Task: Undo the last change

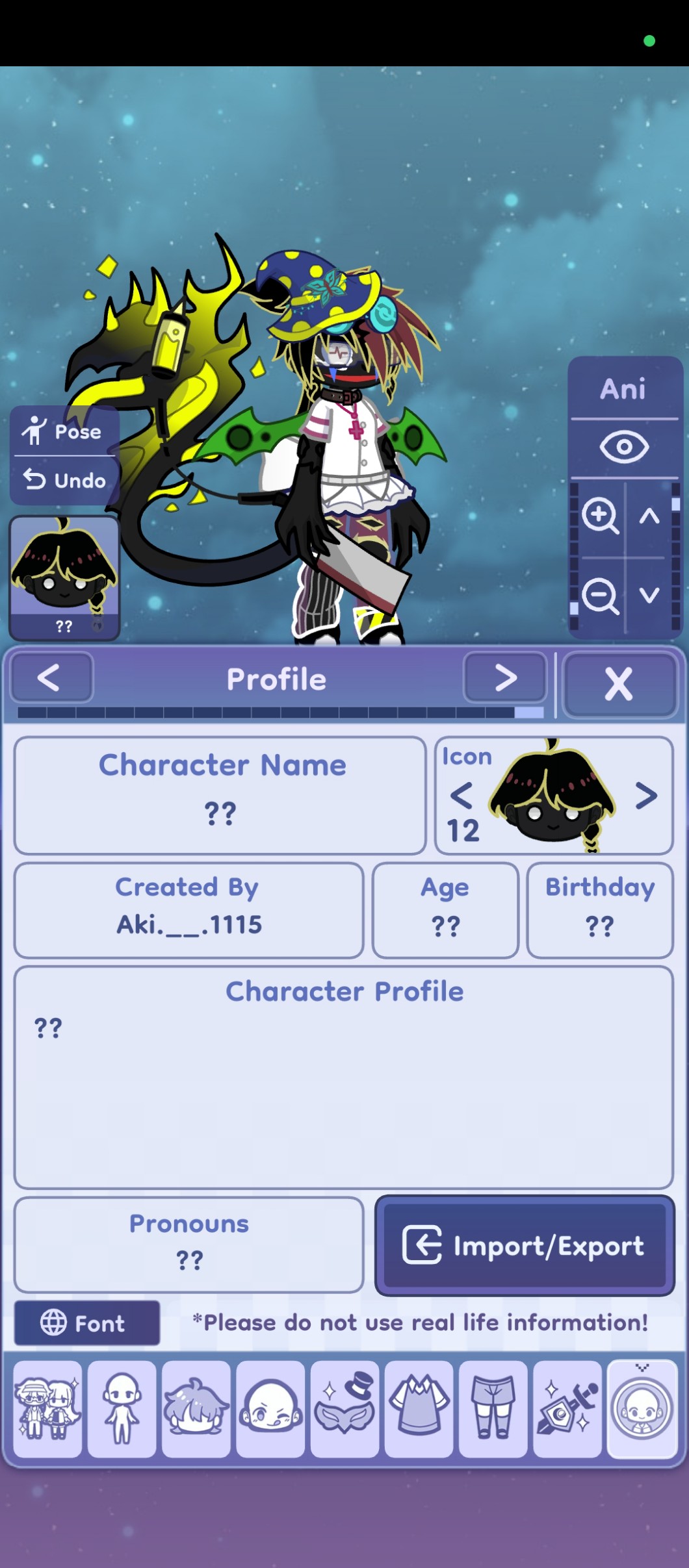Action: (x=63, y=480)
